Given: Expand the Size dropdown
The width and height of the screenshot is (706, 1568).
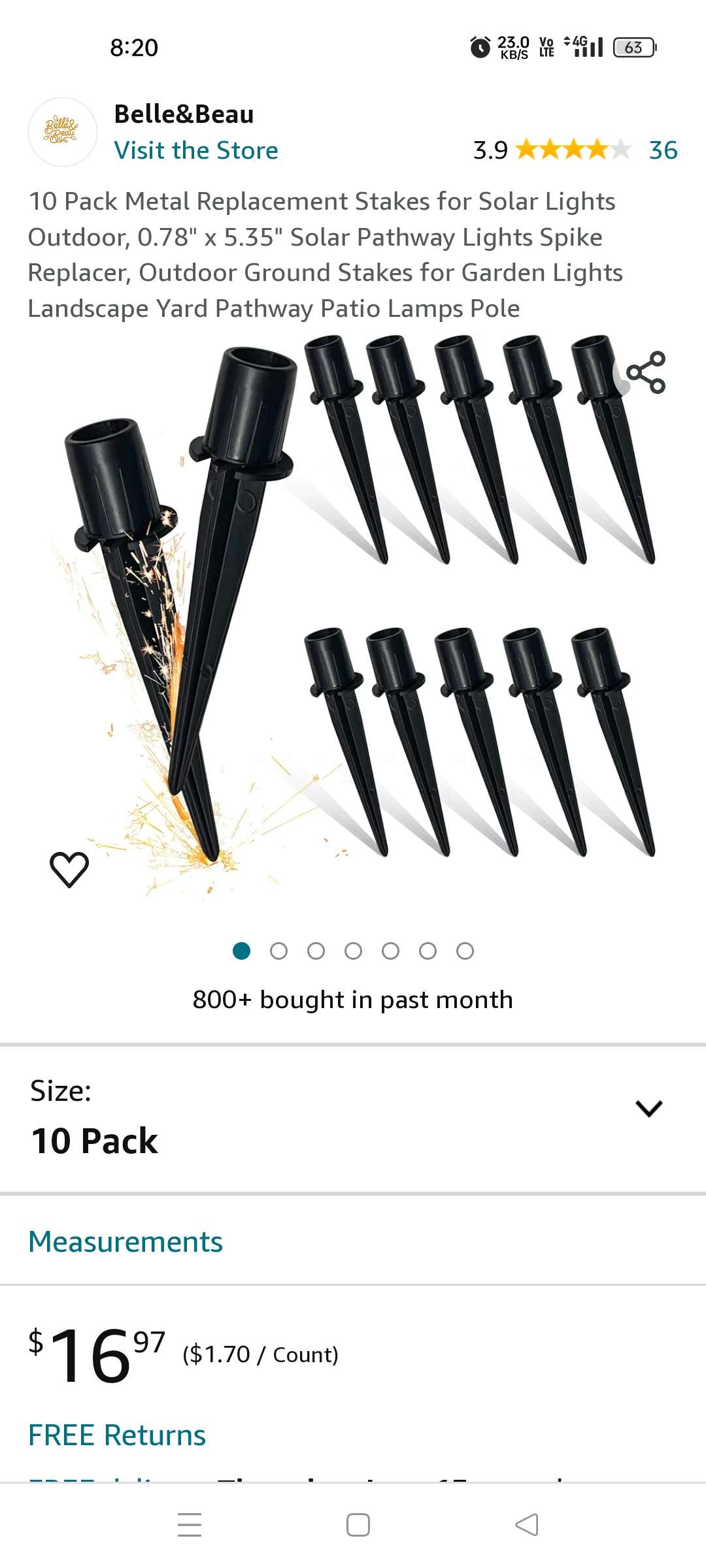Looking at the screenshot, I should pos(648,1108).
